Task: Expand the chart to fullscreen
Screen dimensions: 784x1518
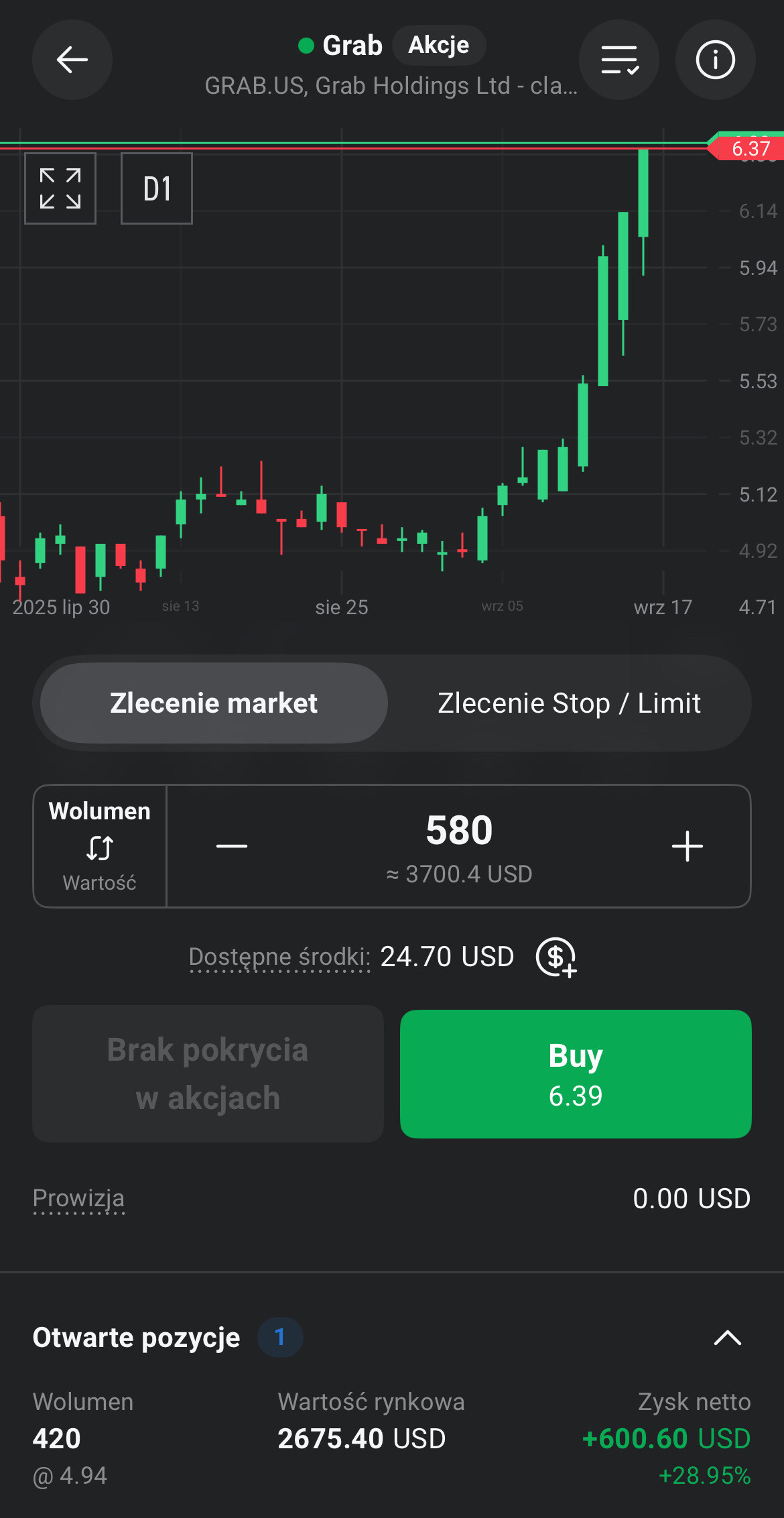Action: 60,188
